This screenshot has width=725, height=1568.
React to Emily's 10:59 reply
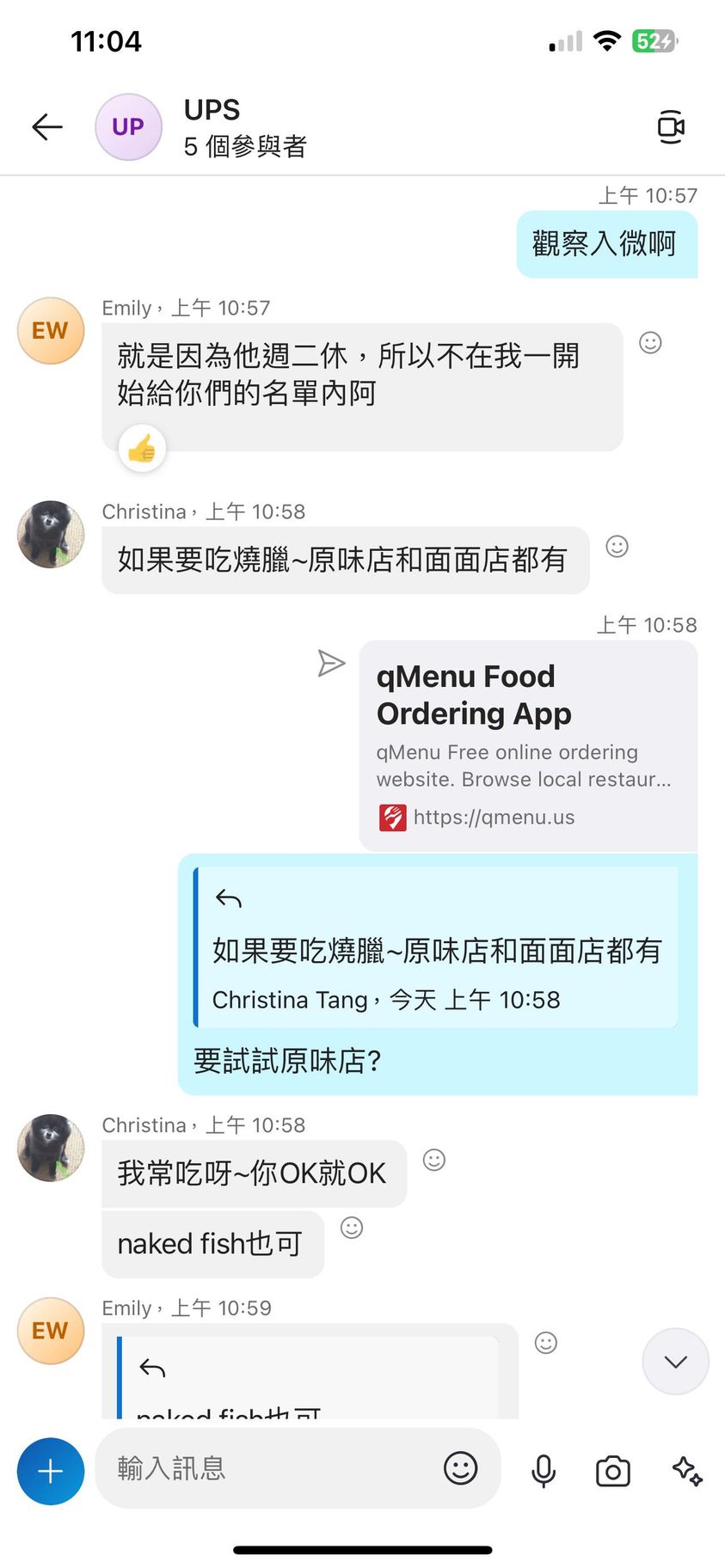(x=546, y=1343)
